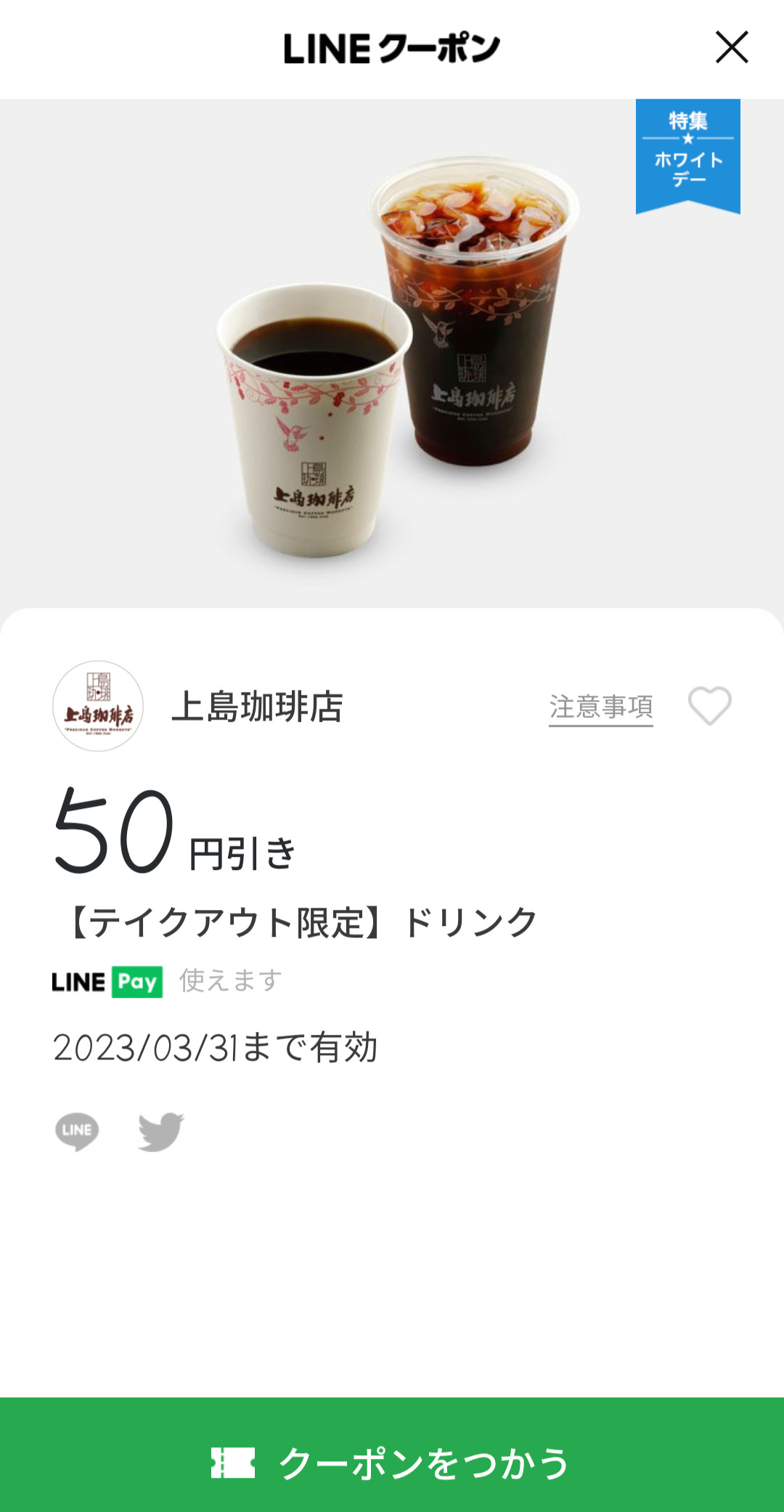
Task: Favorite this coupon with the heart icon
Action: pos(709,706)
